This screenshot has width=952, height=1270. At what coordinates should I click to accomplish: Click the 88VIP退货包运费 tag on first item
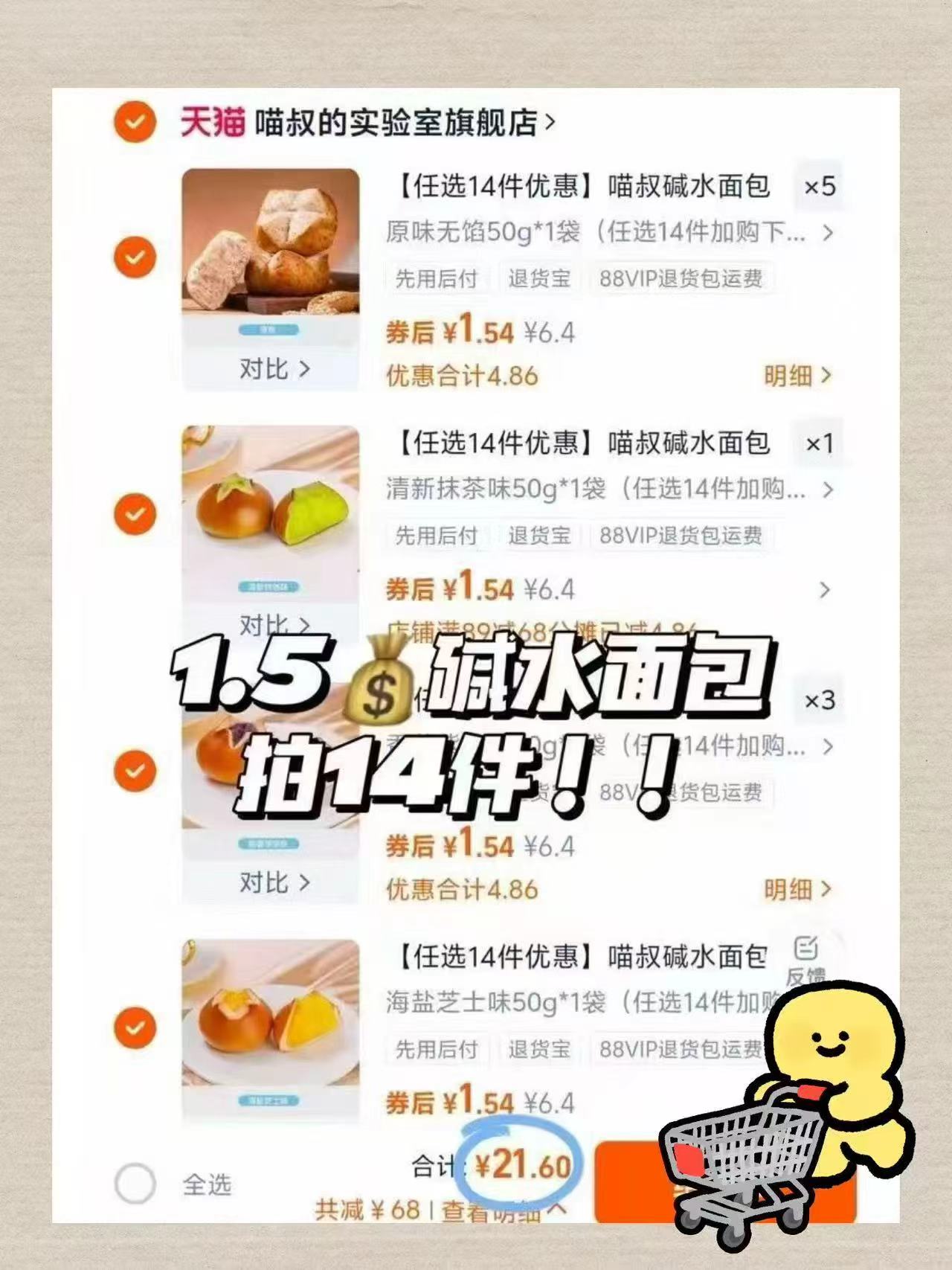coord(680,279)
